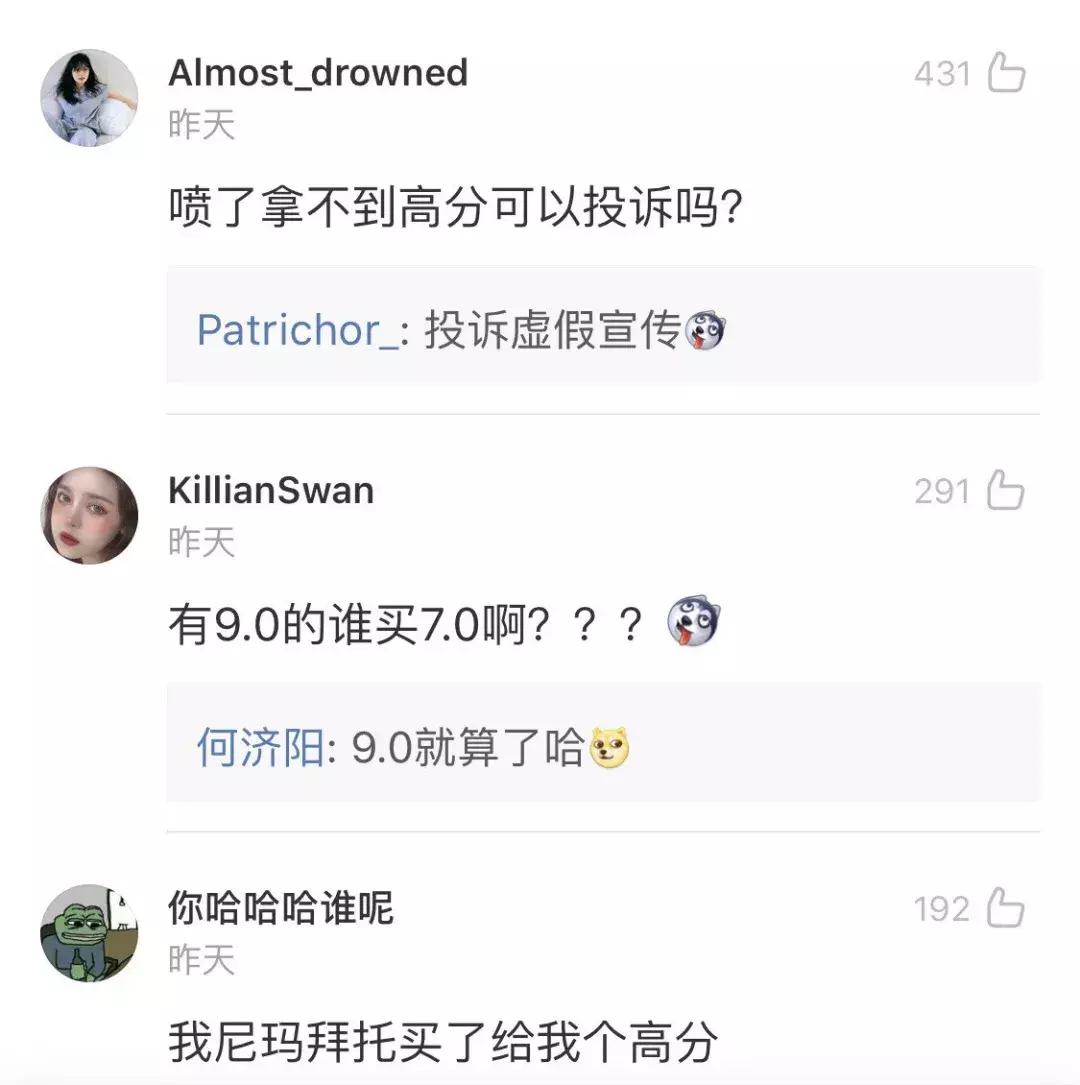This screenshot has height=1085, width=1080.
Task: Like KillianSwan's comment via thumbs-up icon
Action: [1008, 489]
